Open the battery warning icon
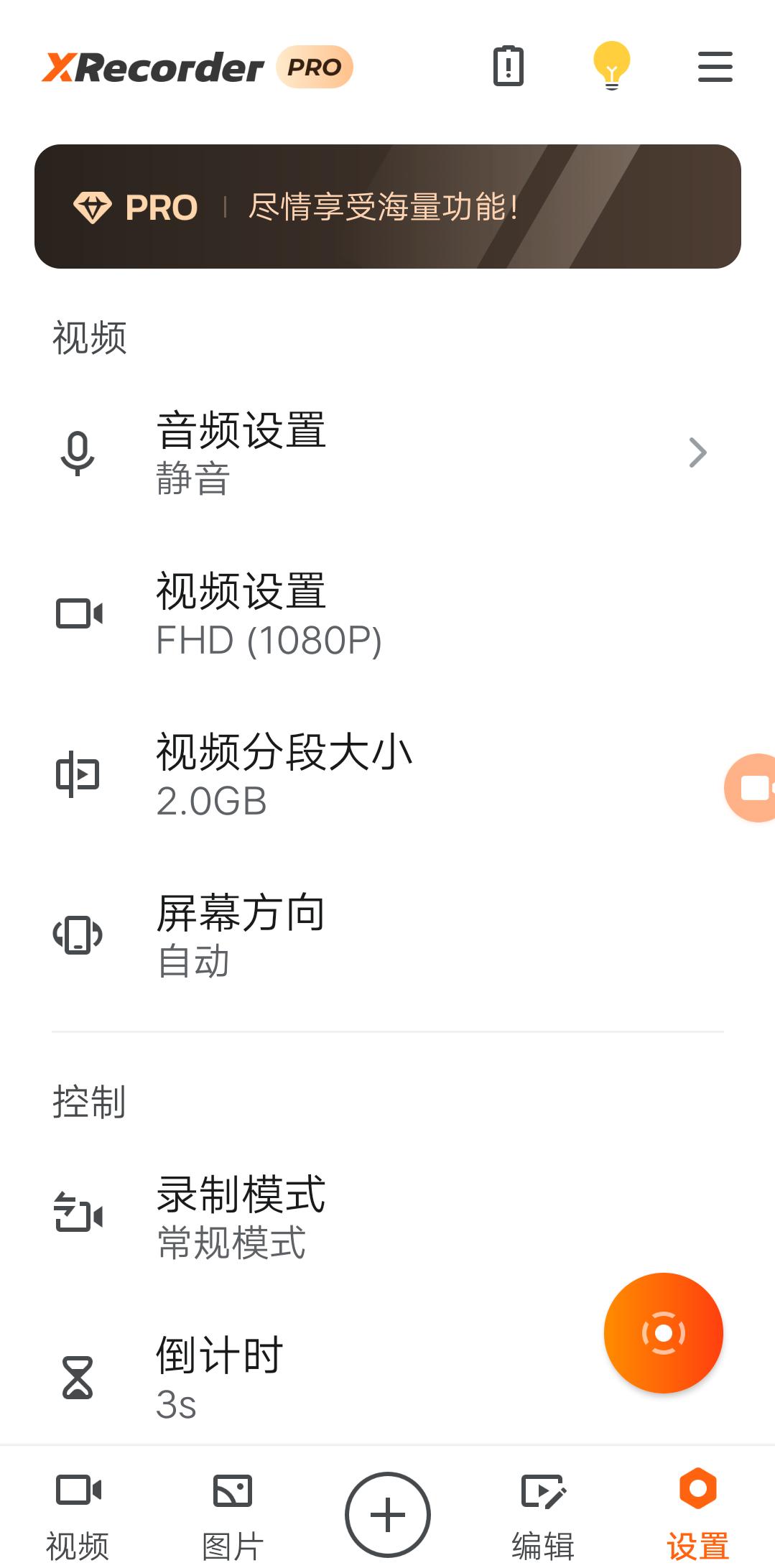Screen dimensions: 775x1568 pyautogui.click(x=509, y=66)
